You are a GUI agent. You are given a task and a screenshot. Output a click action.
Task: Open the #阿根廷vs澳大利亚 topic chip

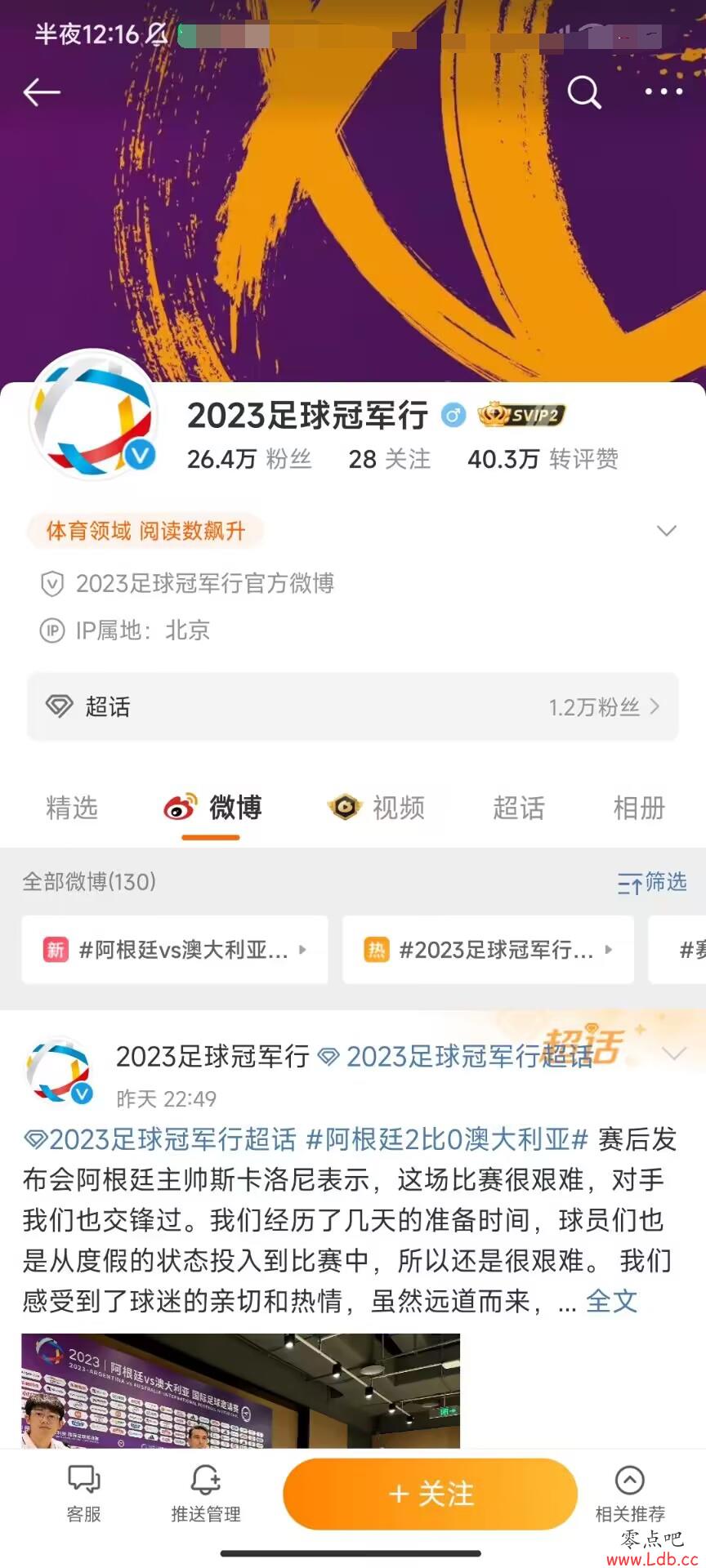pyautogui.click(x=175, y=950)
